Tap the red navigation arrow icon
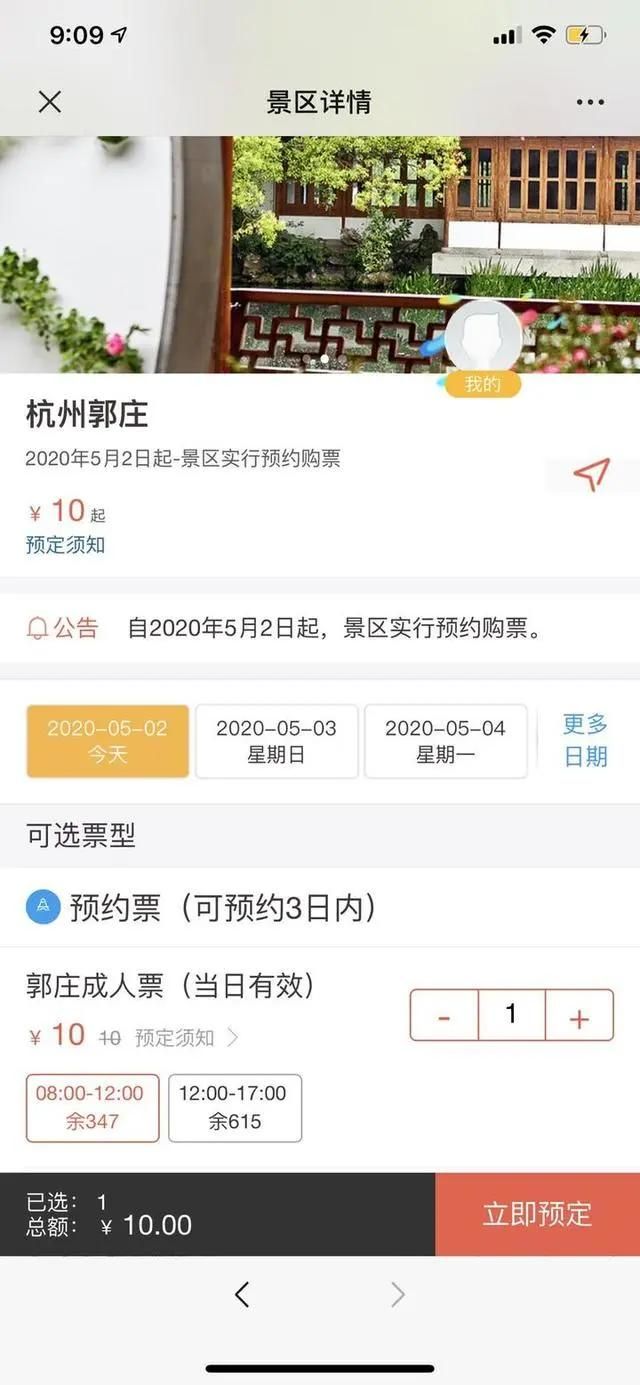This screenshot has width=640, height=1385. [x=592, y=475]
